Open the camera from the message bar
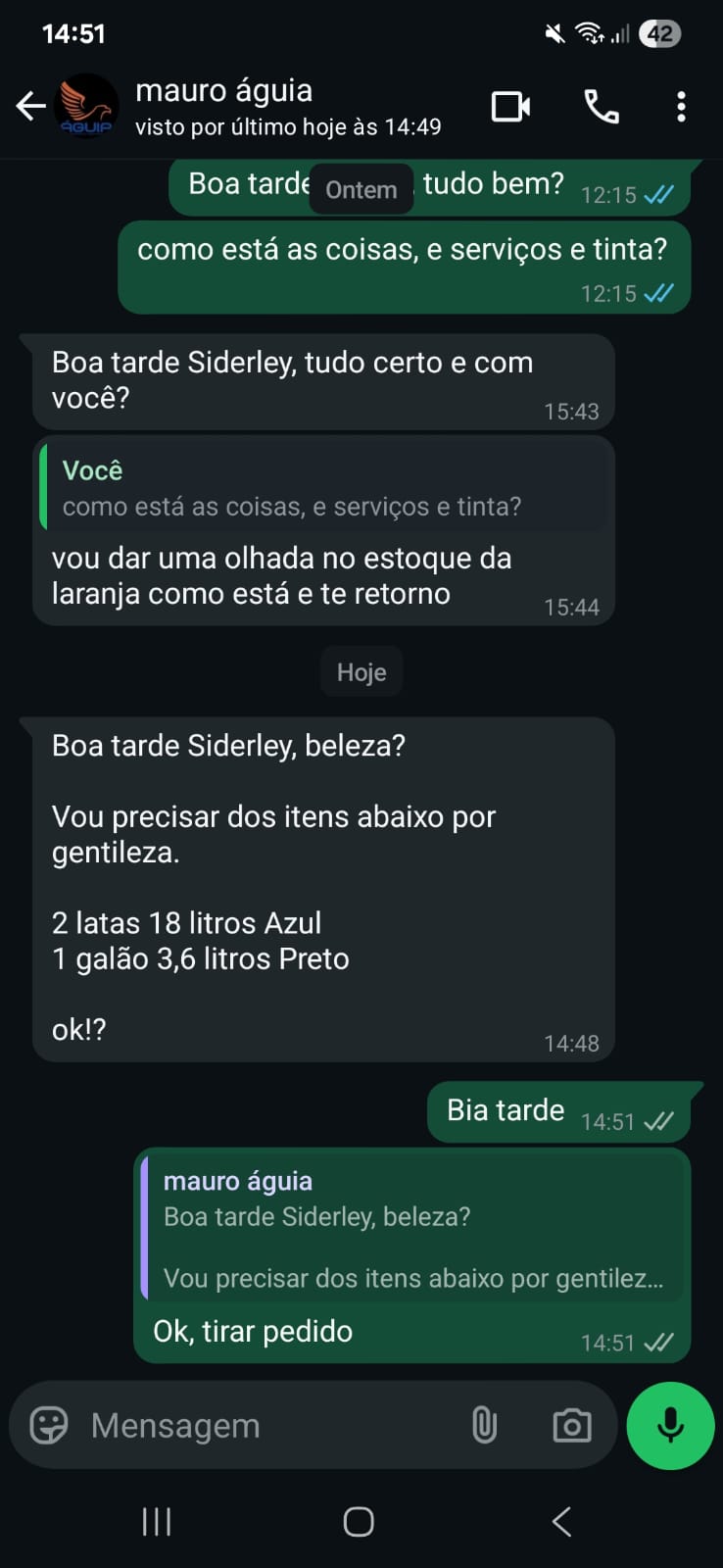Screen dimensions: 723x1568 [x=571, y=1425]
